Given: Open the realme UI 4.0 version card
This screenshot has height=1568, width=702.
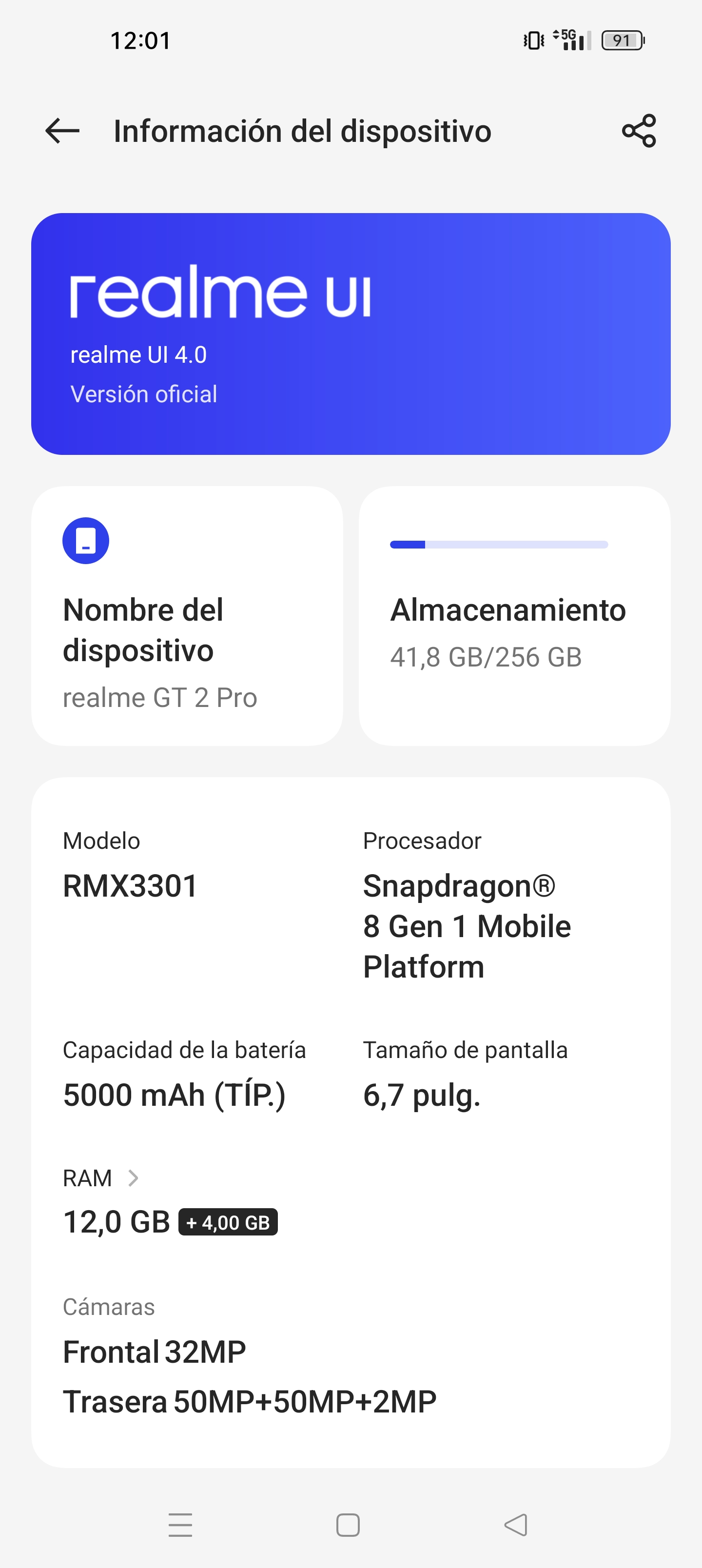Looking at the screenshot, I should (351, 333).
